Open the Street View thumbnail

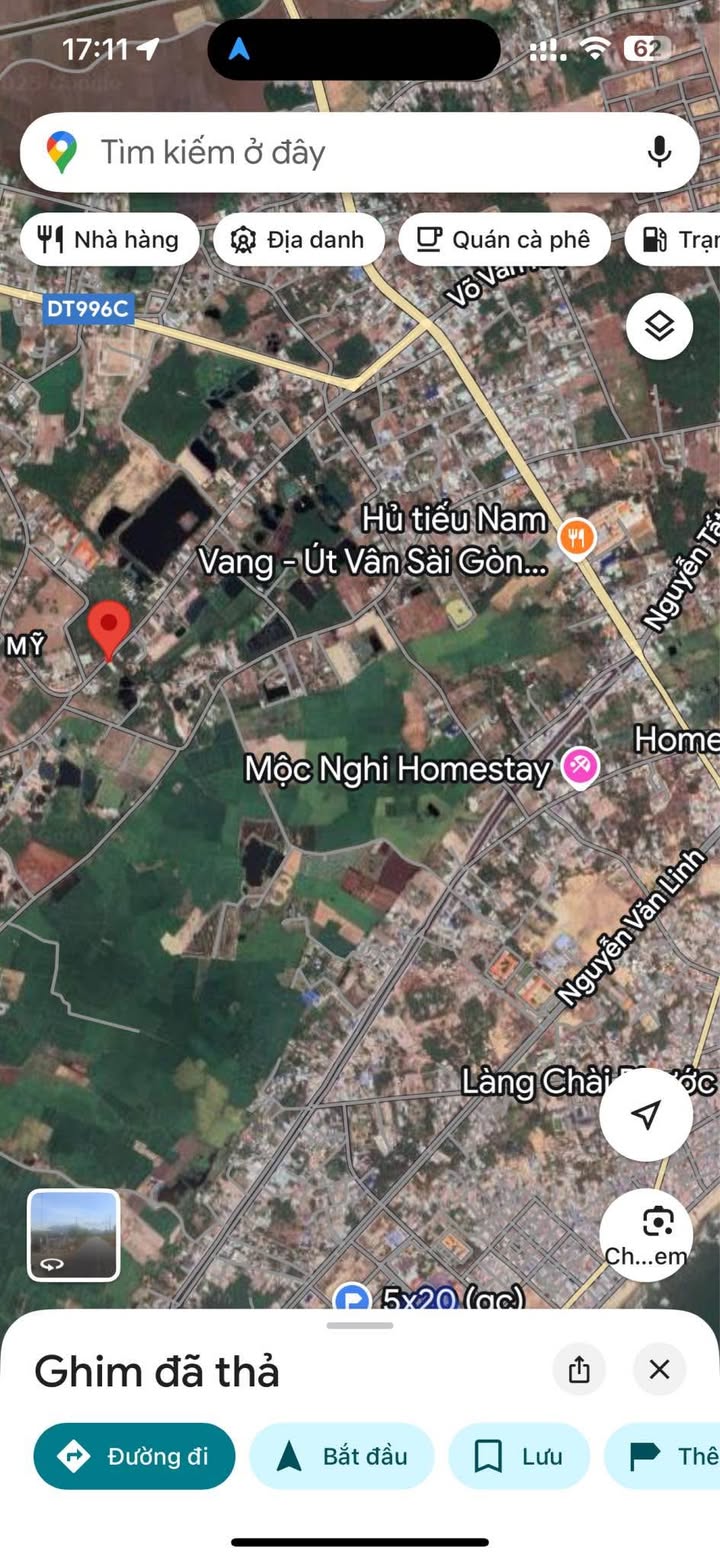tap(74, 1235)
